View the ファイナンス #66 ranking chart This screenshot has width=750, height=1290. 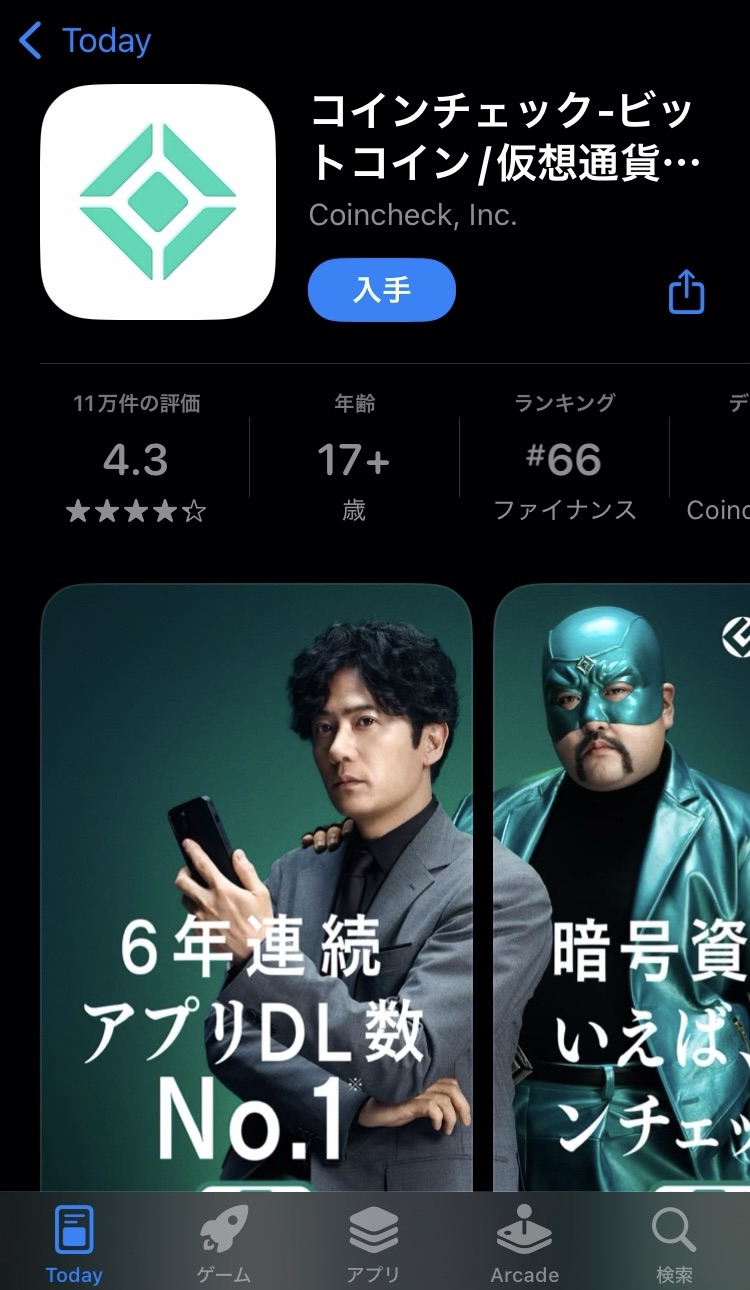coord(565,458)
